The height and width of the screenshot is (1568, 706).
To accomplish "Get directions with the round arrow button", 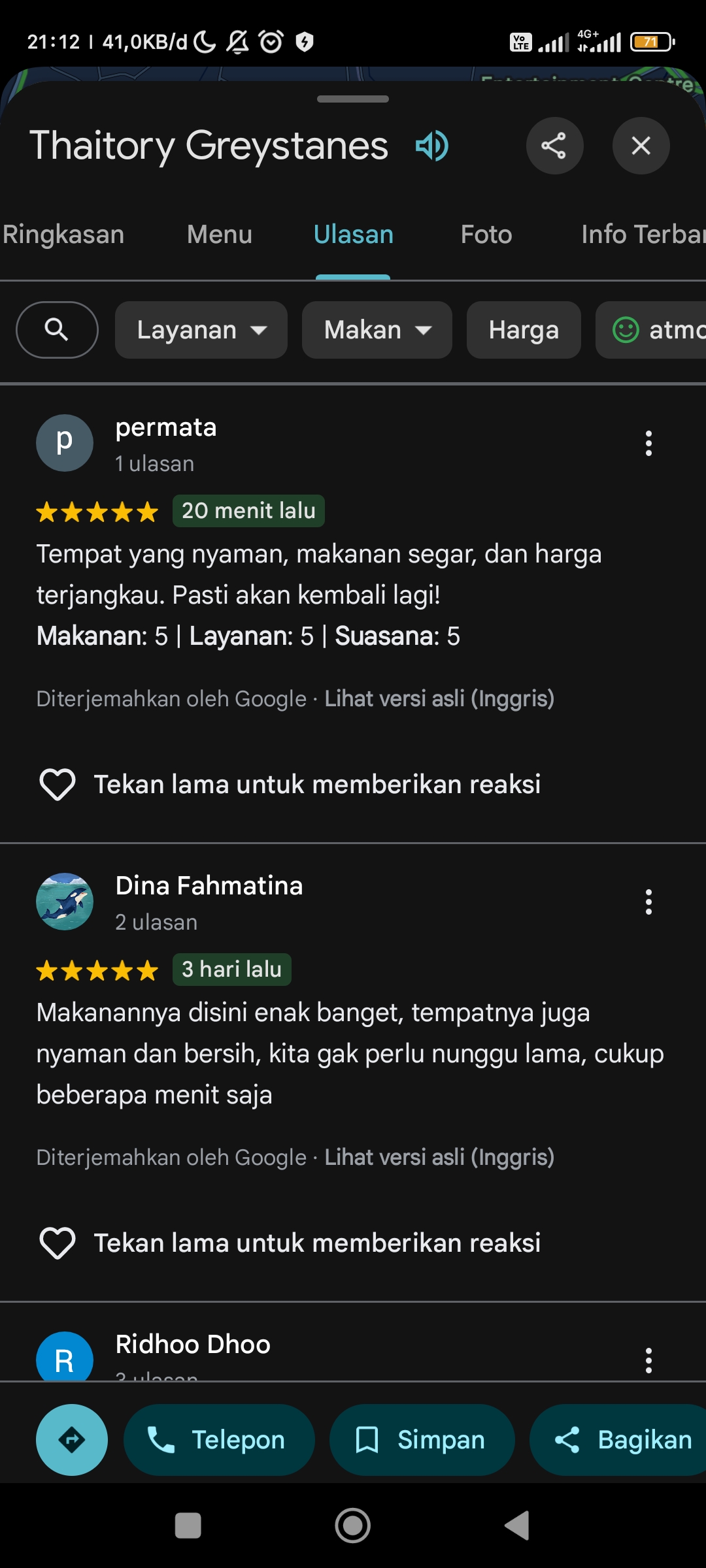I will tap(72, 1440).
